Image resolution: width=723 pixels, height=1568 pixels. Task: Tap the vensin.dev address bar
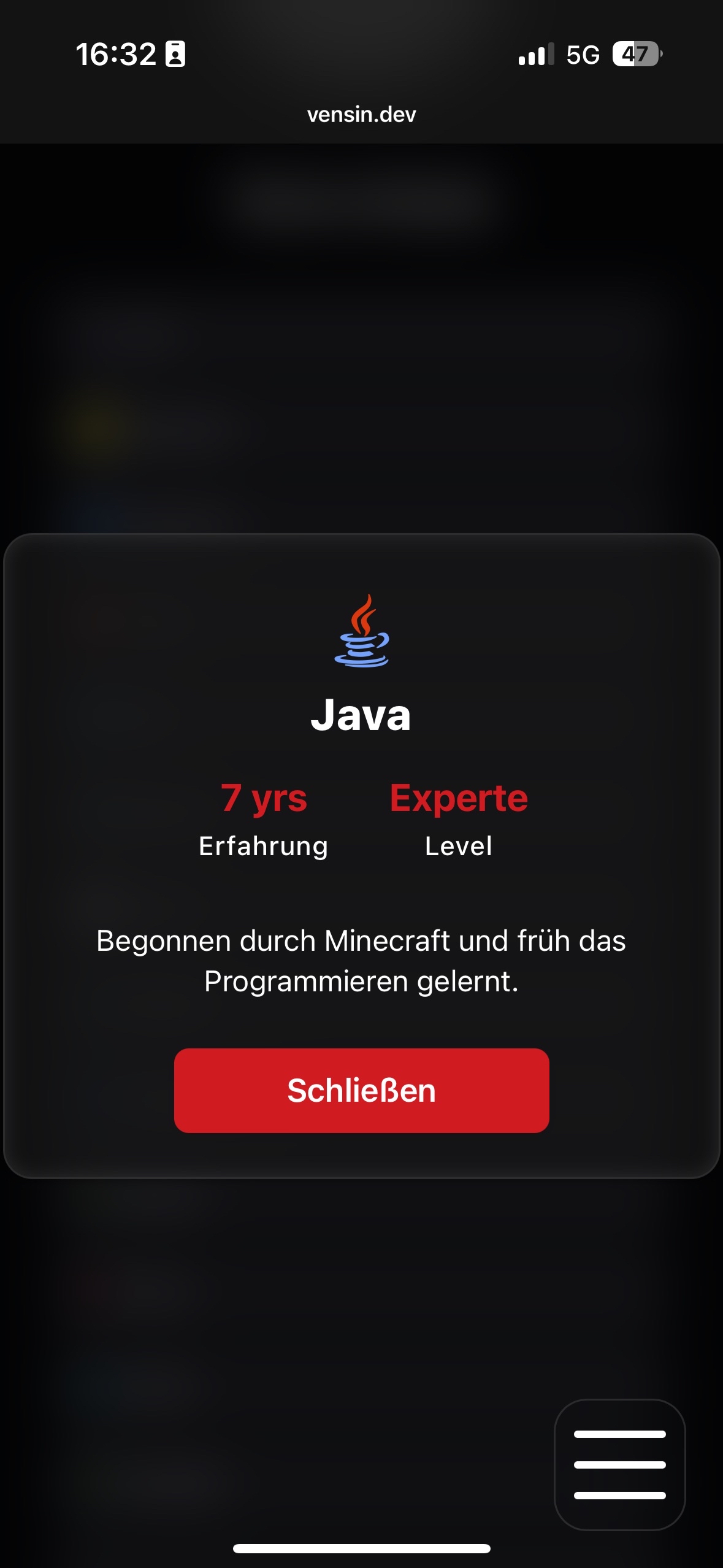pyautogui.click(x=361, y=115)
